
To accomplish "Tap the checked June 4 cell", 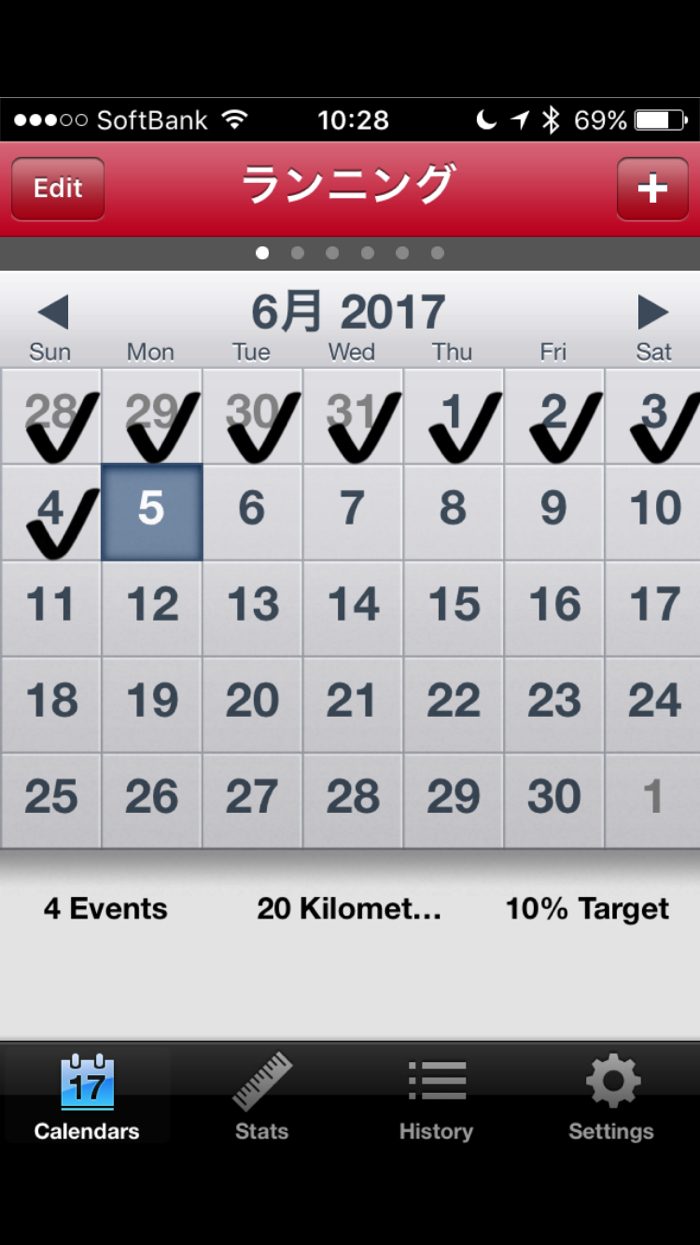I will pos(52,512).
